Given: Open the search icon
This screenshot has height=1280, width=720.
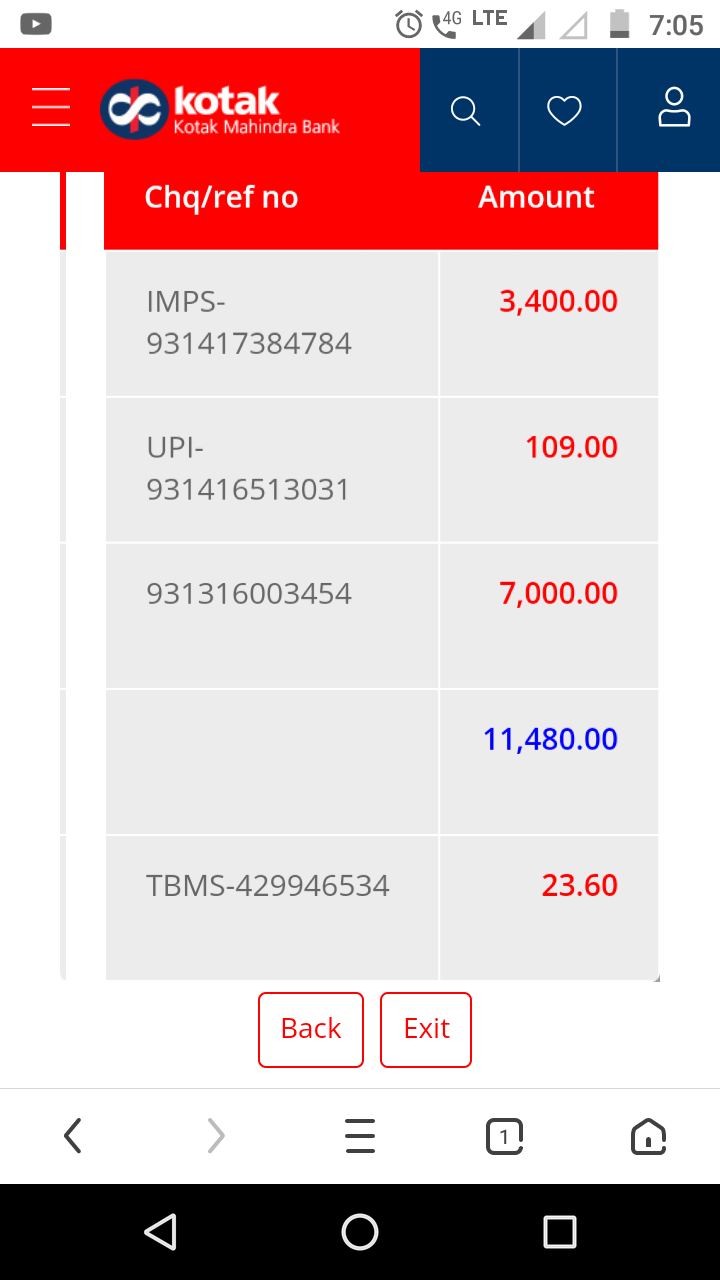Looking at the screenshot, I should 466,110.
